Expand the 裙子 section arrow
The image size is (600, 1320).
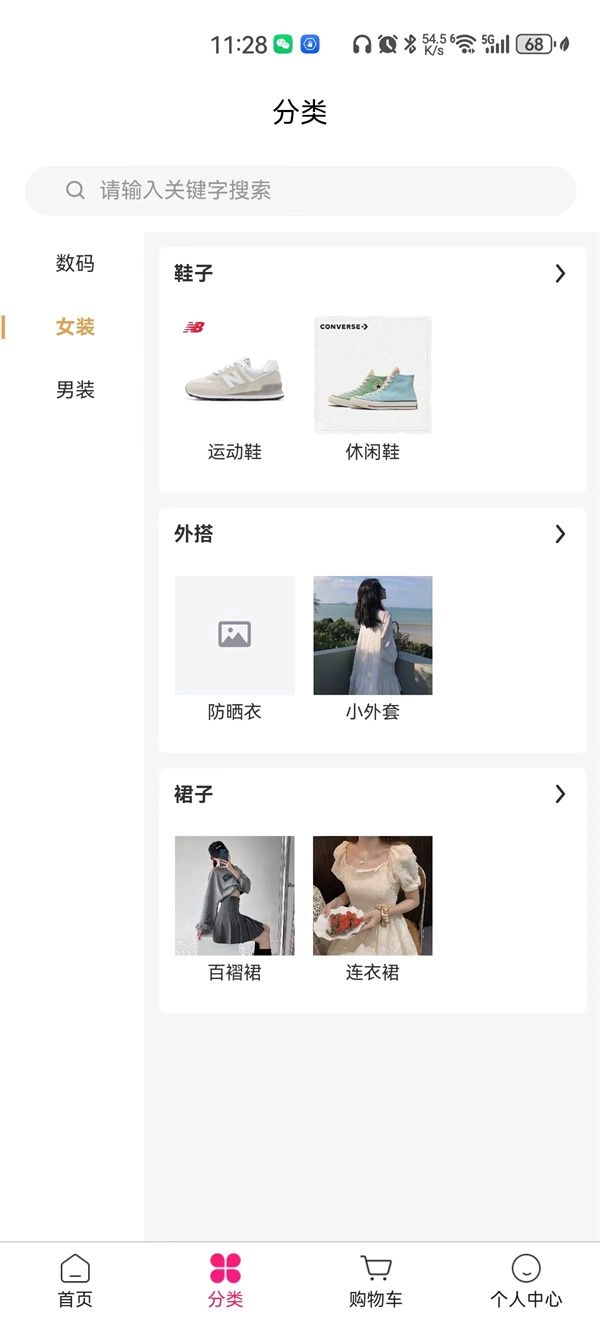tap(560, 794)
